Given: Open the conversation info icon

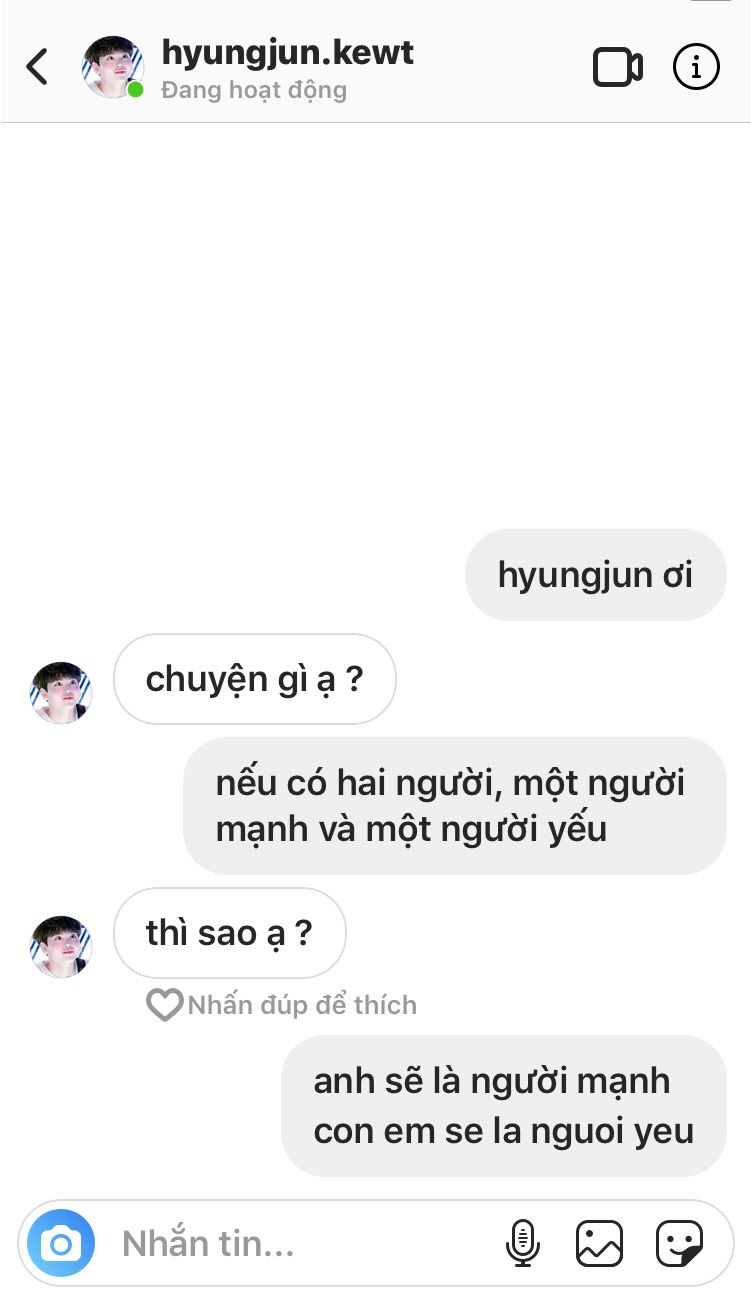Looking at the screenshot, I should [696, 67].
